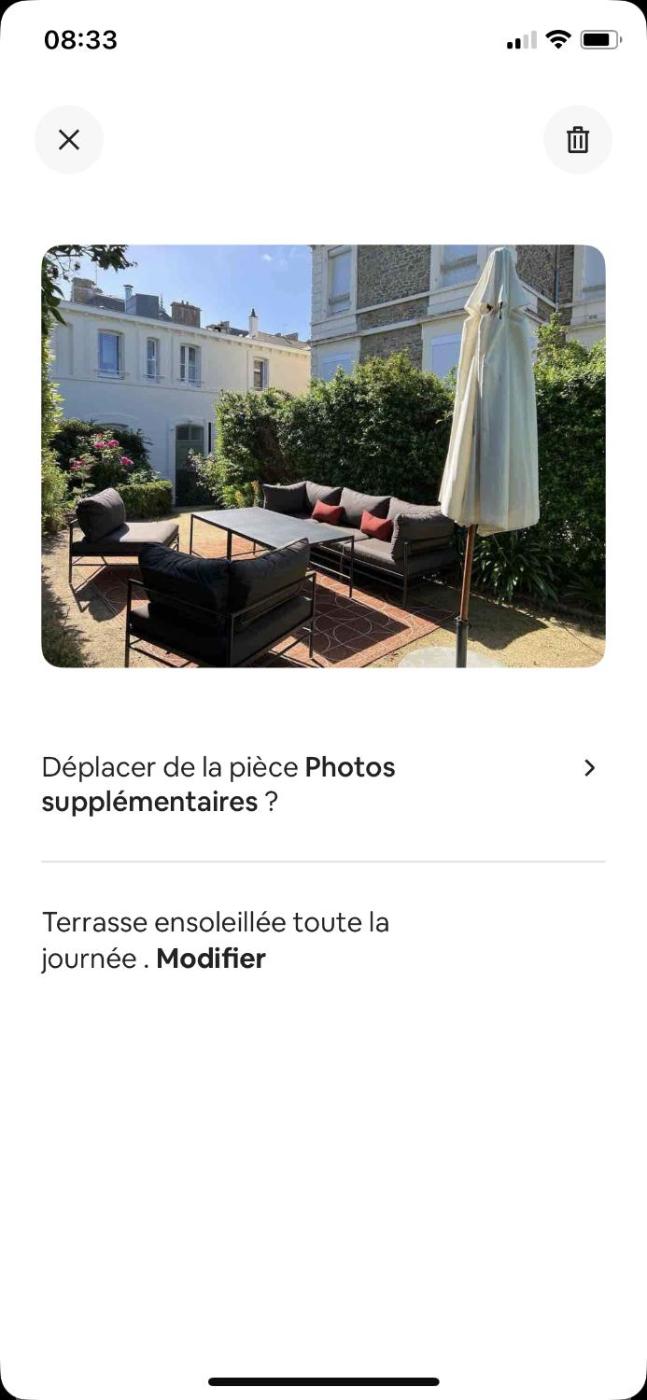Open the Déplacer de la pièce row
Image resolution: width=647 pixels, height=1400 pixels.
point(322,784)
